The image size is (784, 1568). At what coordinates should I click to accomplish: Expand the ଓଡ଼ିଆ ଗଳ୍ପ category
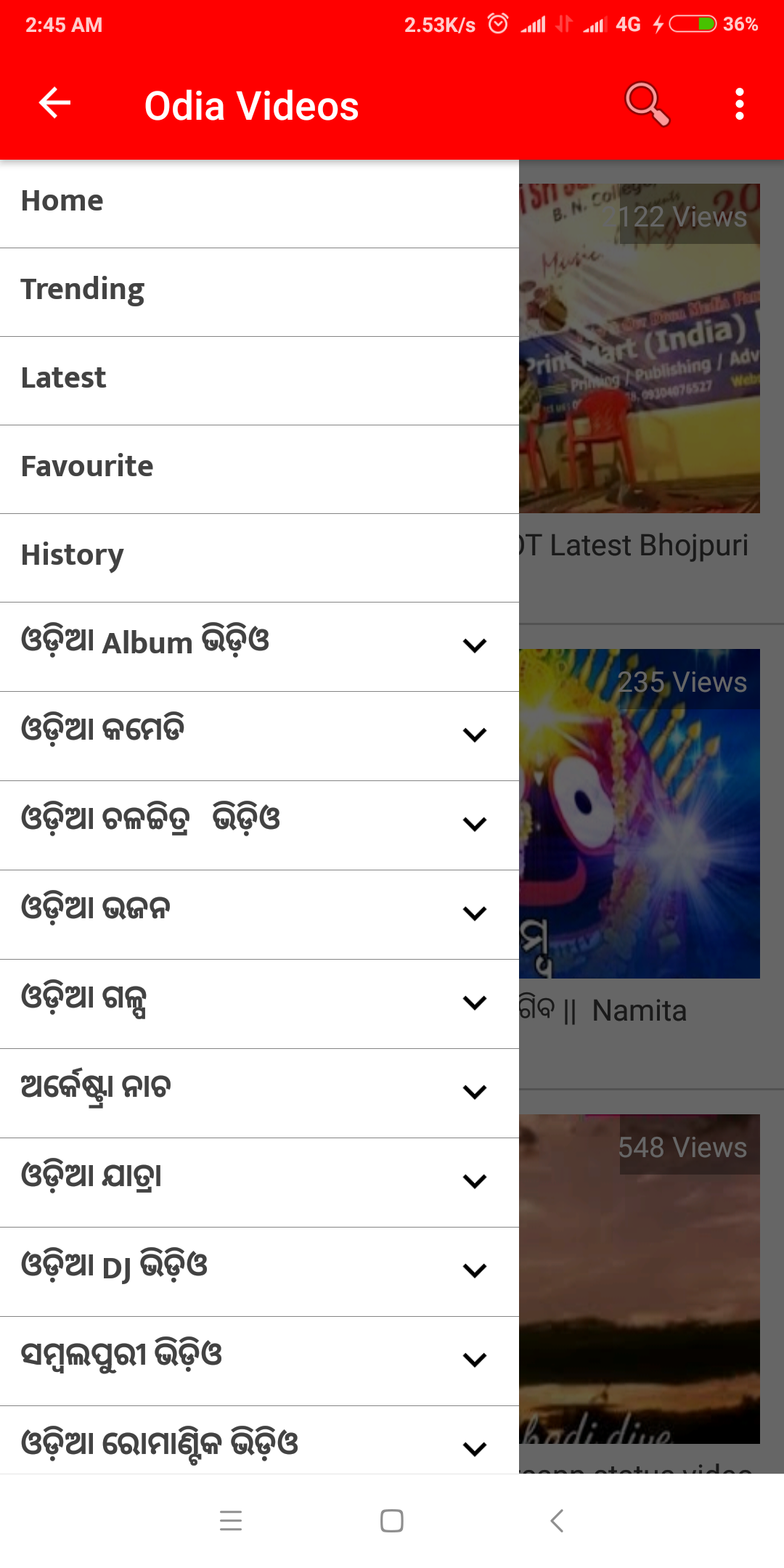click(x=474, y=1003)
